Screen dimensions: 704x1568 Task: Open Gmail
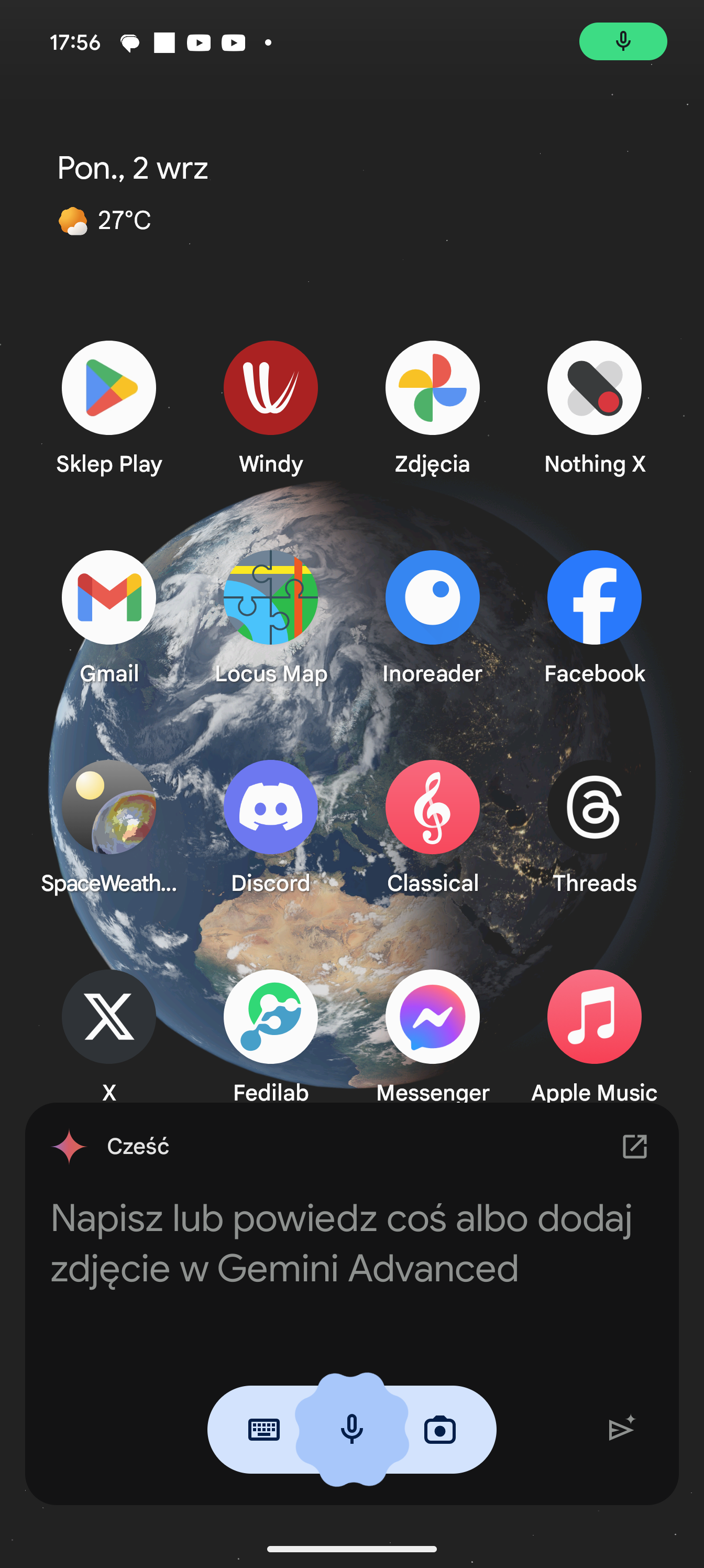[x=109, y=597]
